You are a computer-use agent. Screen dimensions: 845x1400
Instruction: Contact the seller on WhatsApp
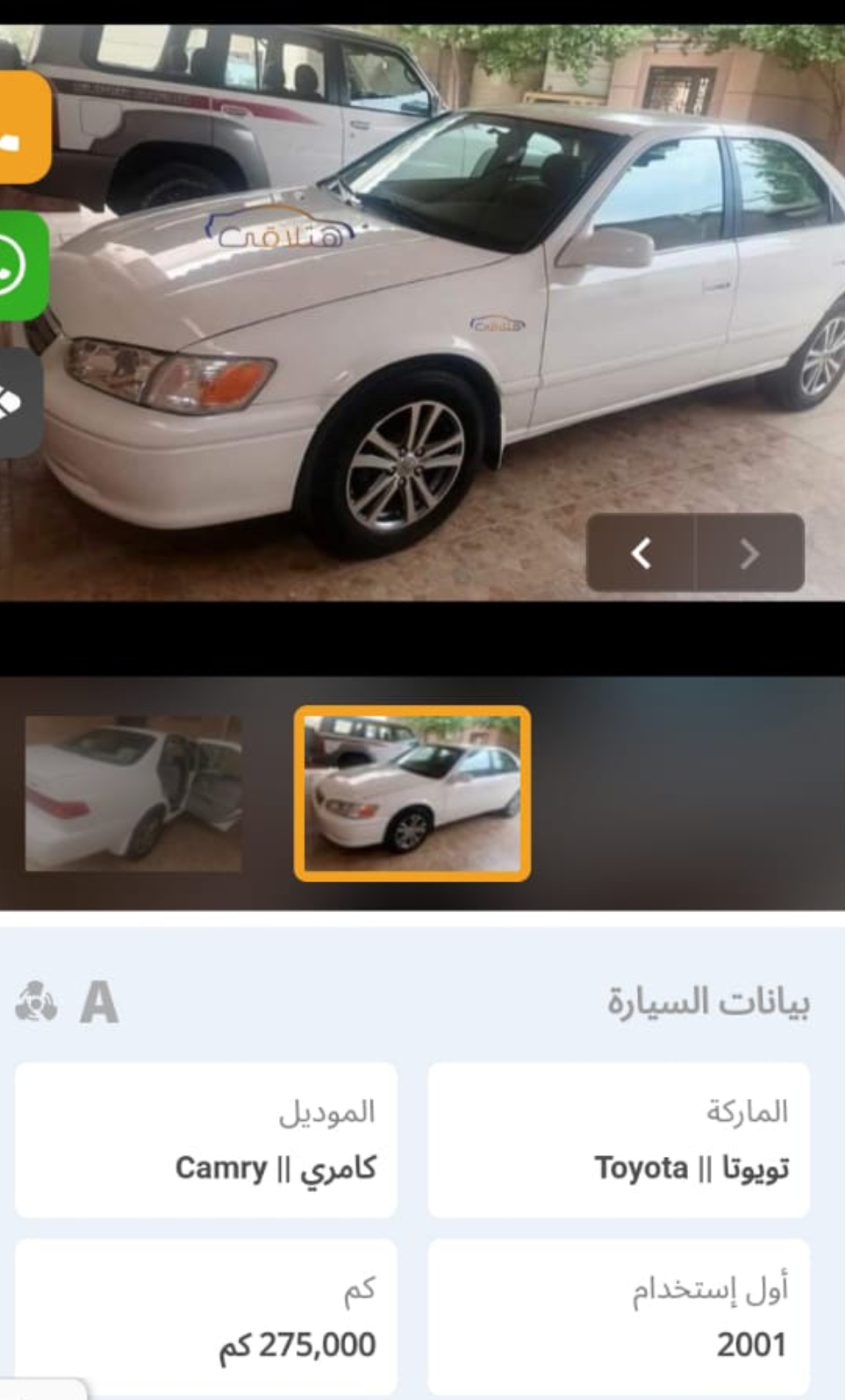click(x=23, y=266)
